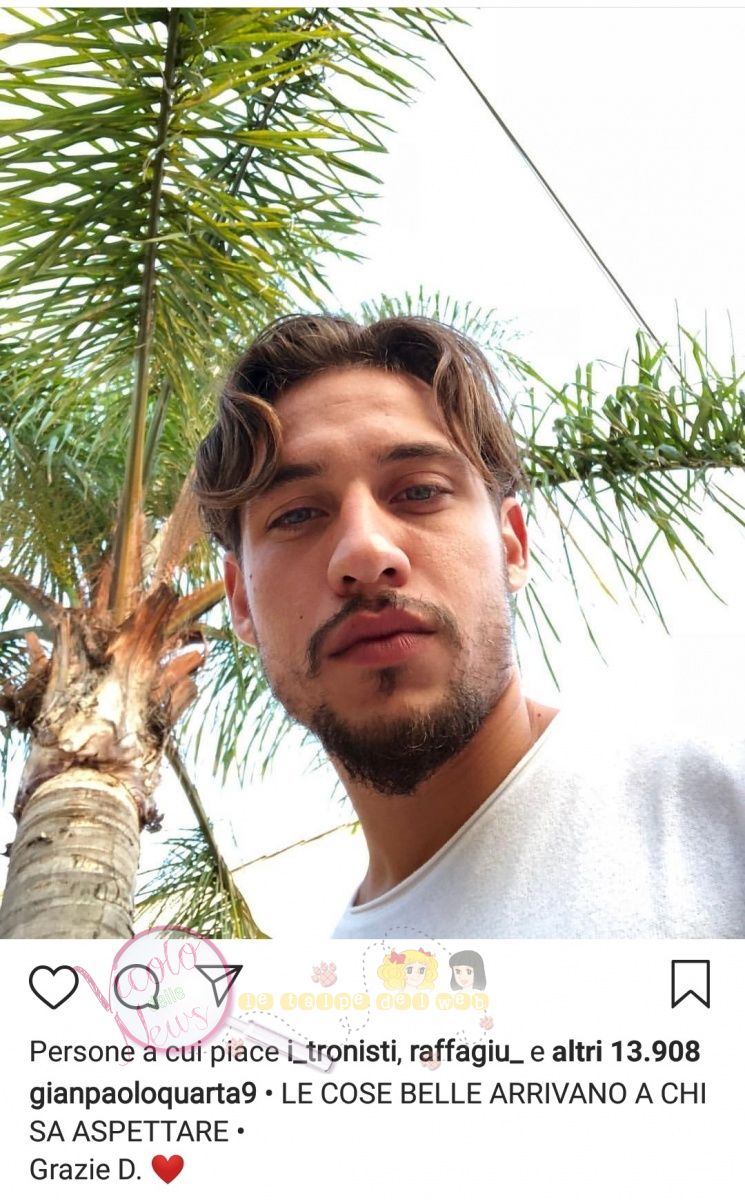Open the gianpaoloquarta9 profile from the caption

(x=143, y=1094)
